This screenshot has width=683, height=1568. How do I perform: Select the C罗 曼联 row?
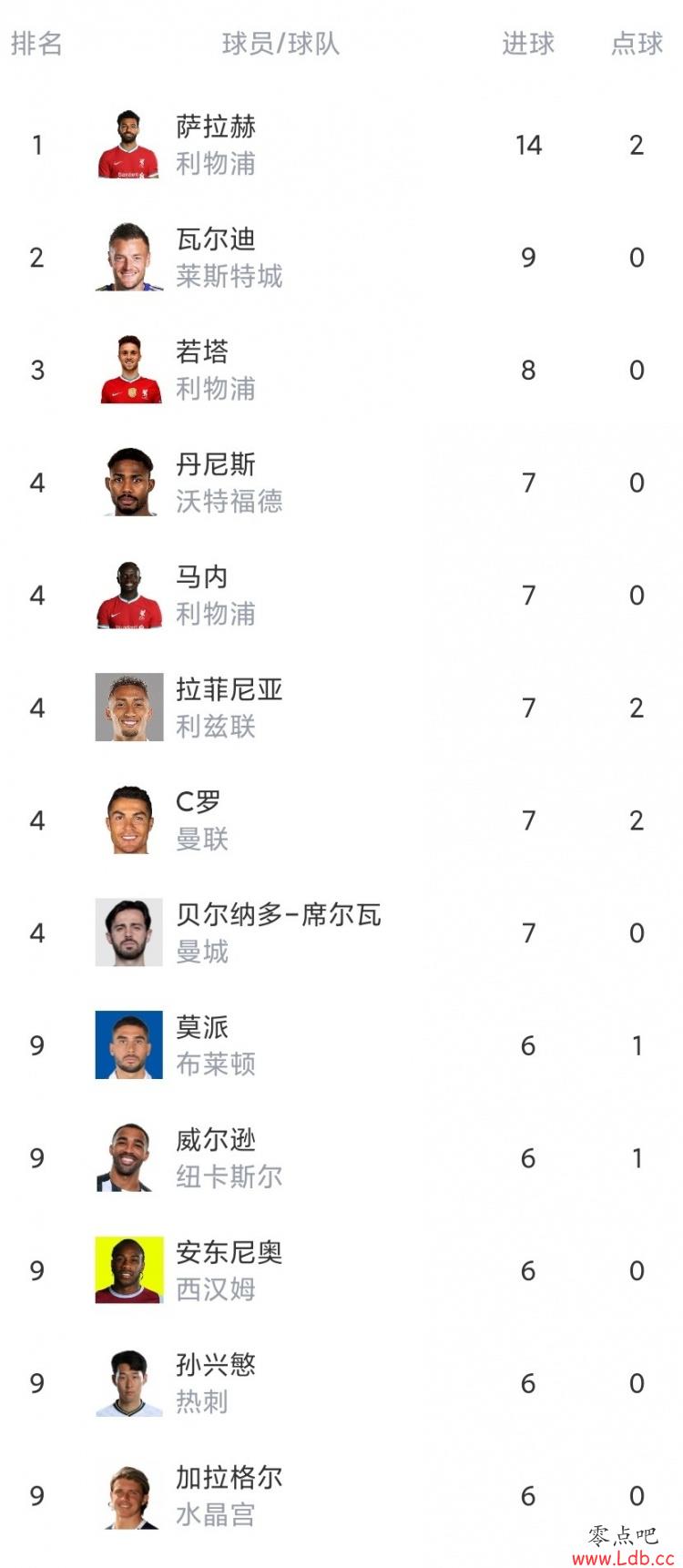[x=341, y=820]
